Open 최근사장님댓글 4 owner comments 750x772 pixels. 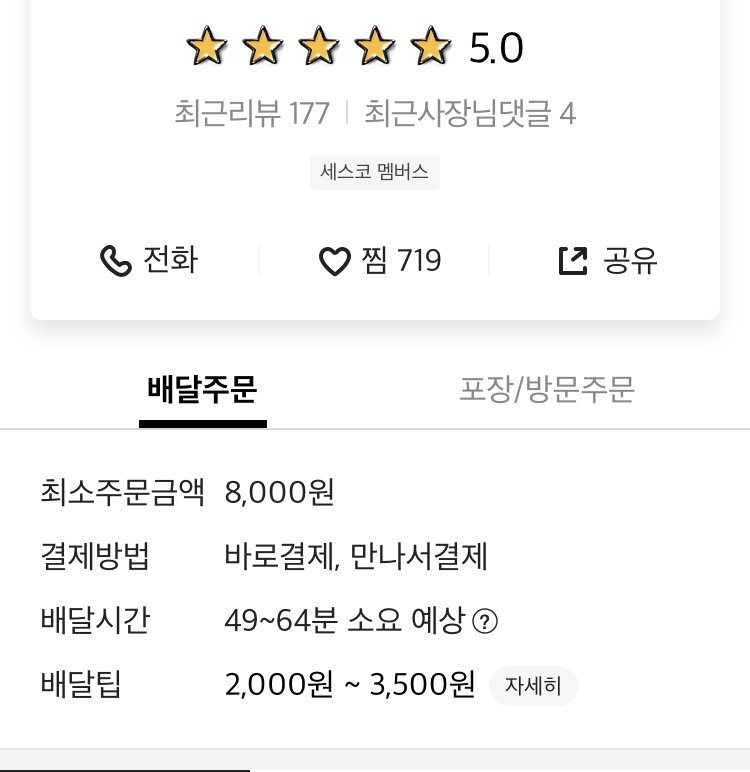click(469, 114)
